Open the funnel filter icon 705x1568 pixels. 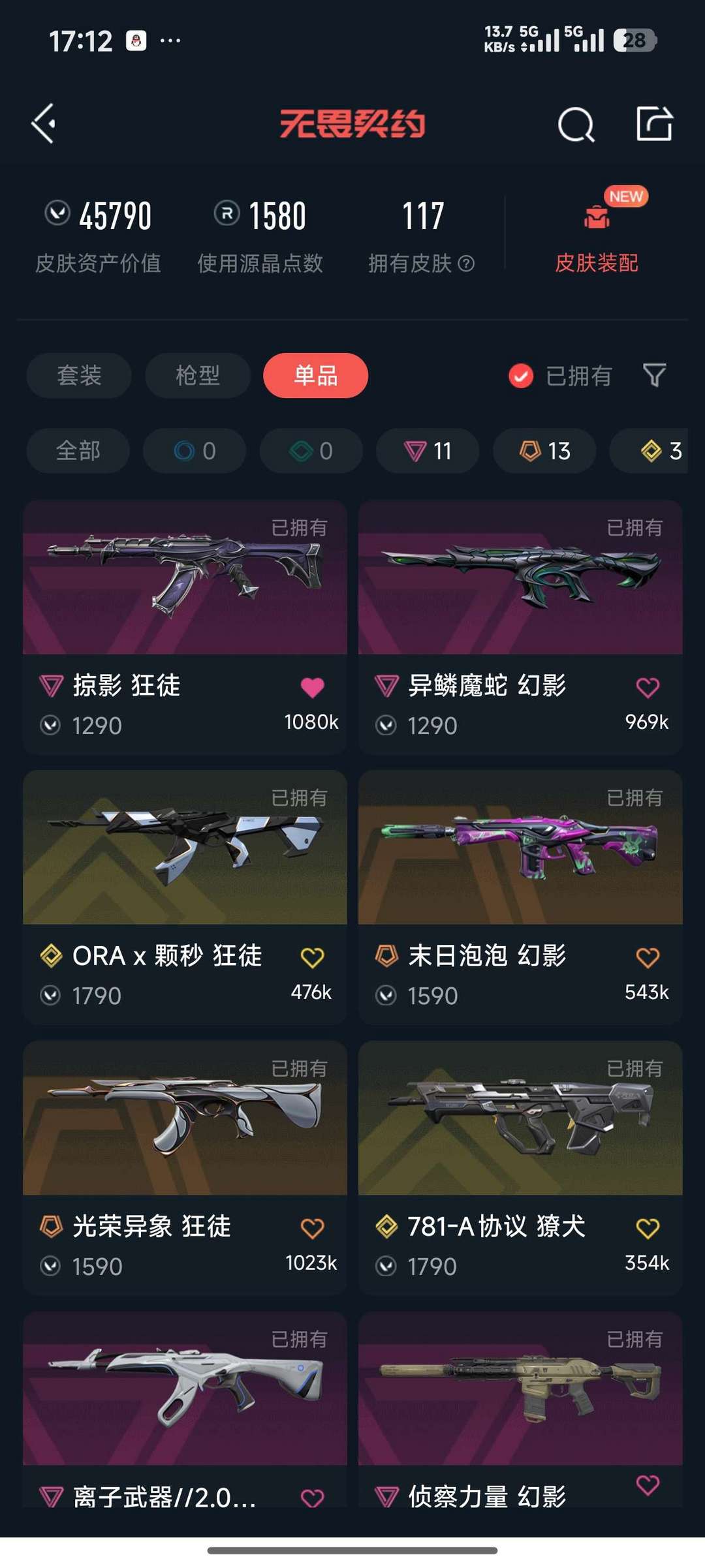[x=654, y=375]
